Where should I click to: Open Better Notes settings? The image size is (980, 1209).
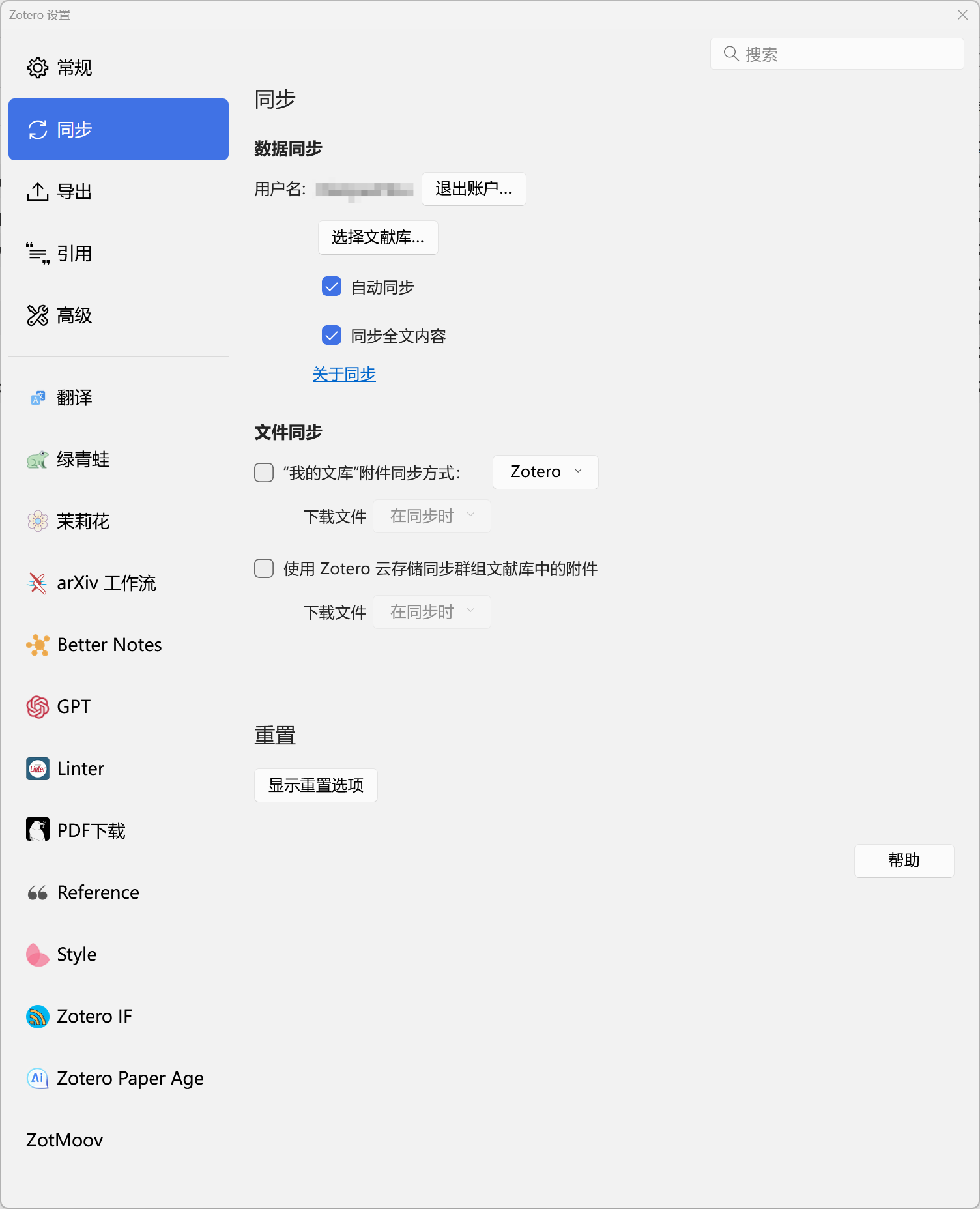(x=109, y=645)
